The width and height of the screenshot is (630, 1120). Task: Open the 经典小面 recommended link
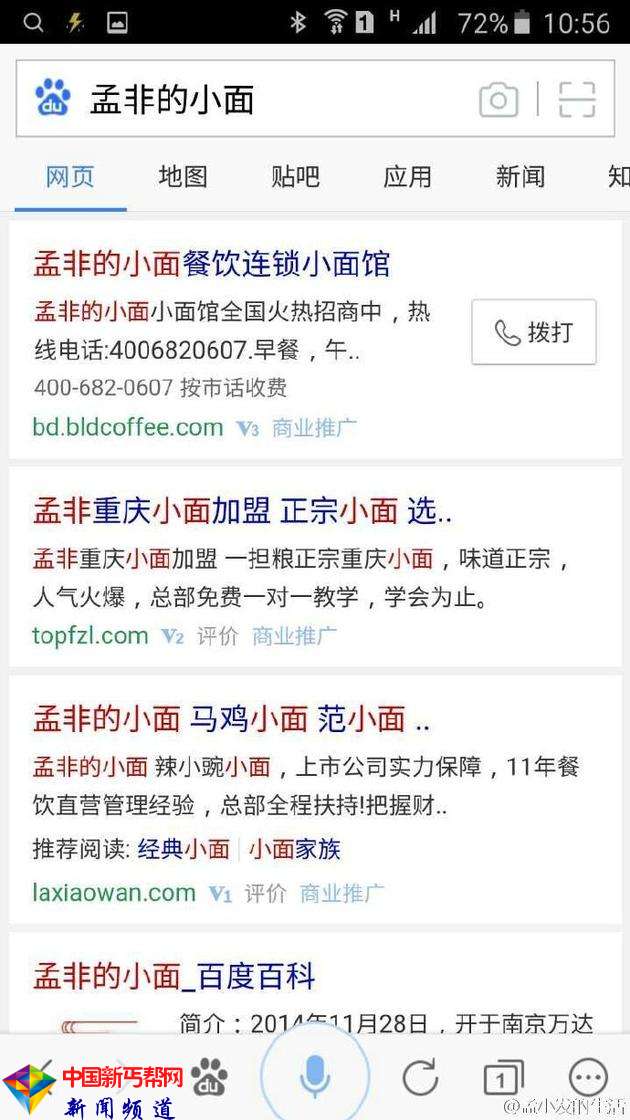tap(184, 849)
